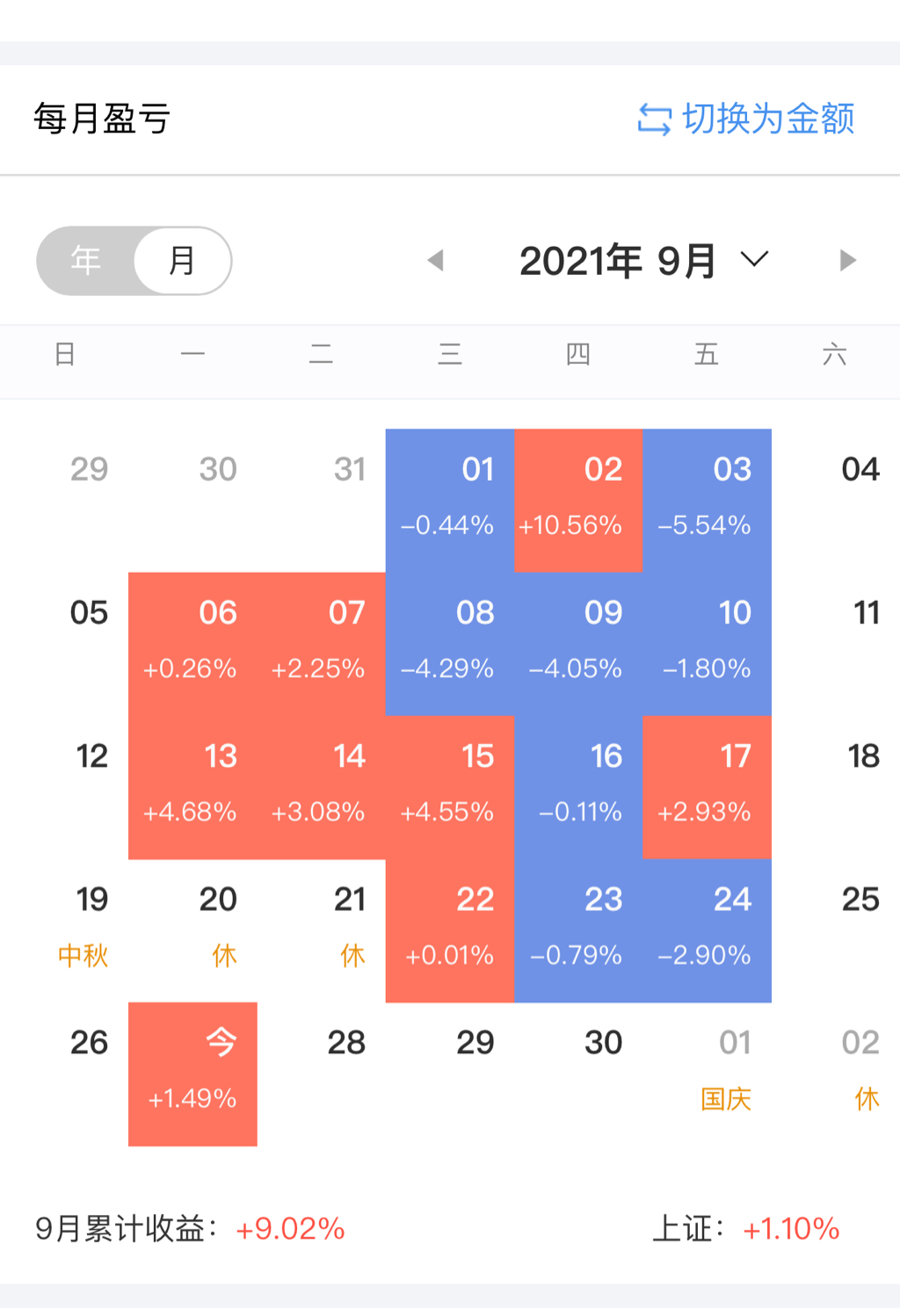Viewport: 900px width, 1316px height.
Task: Go to the next month
Action: click(847, 261)
